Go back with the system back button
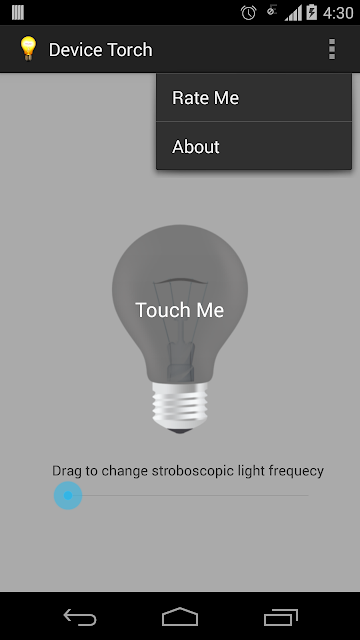The width and height of the screenshot is (360, 640). [x=80, y=616]
